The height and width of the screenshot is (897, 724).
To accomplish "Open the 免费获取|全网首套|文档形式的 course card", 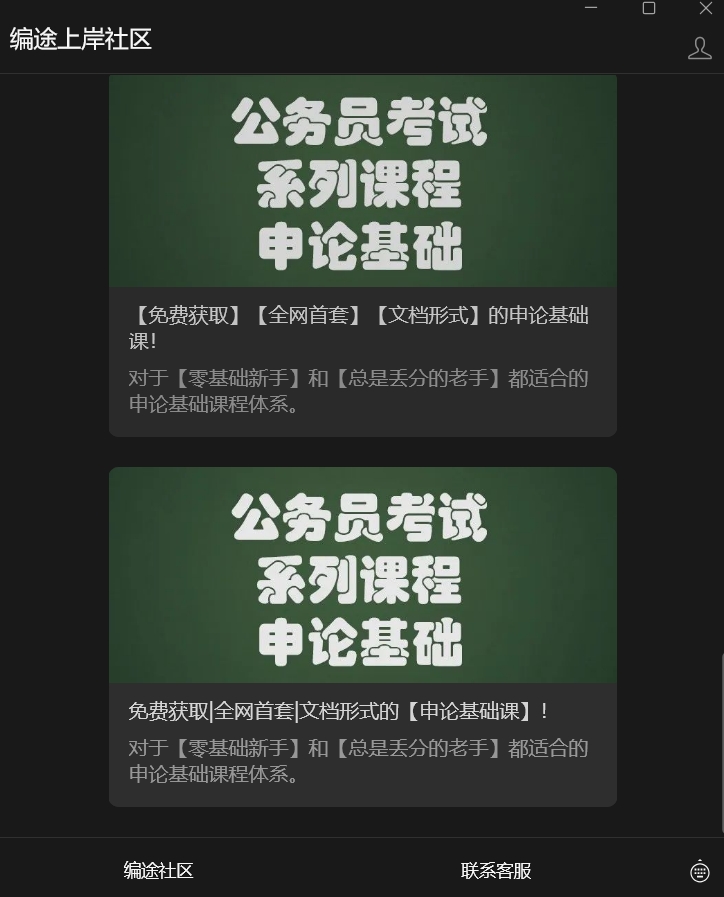I will 362,635.
